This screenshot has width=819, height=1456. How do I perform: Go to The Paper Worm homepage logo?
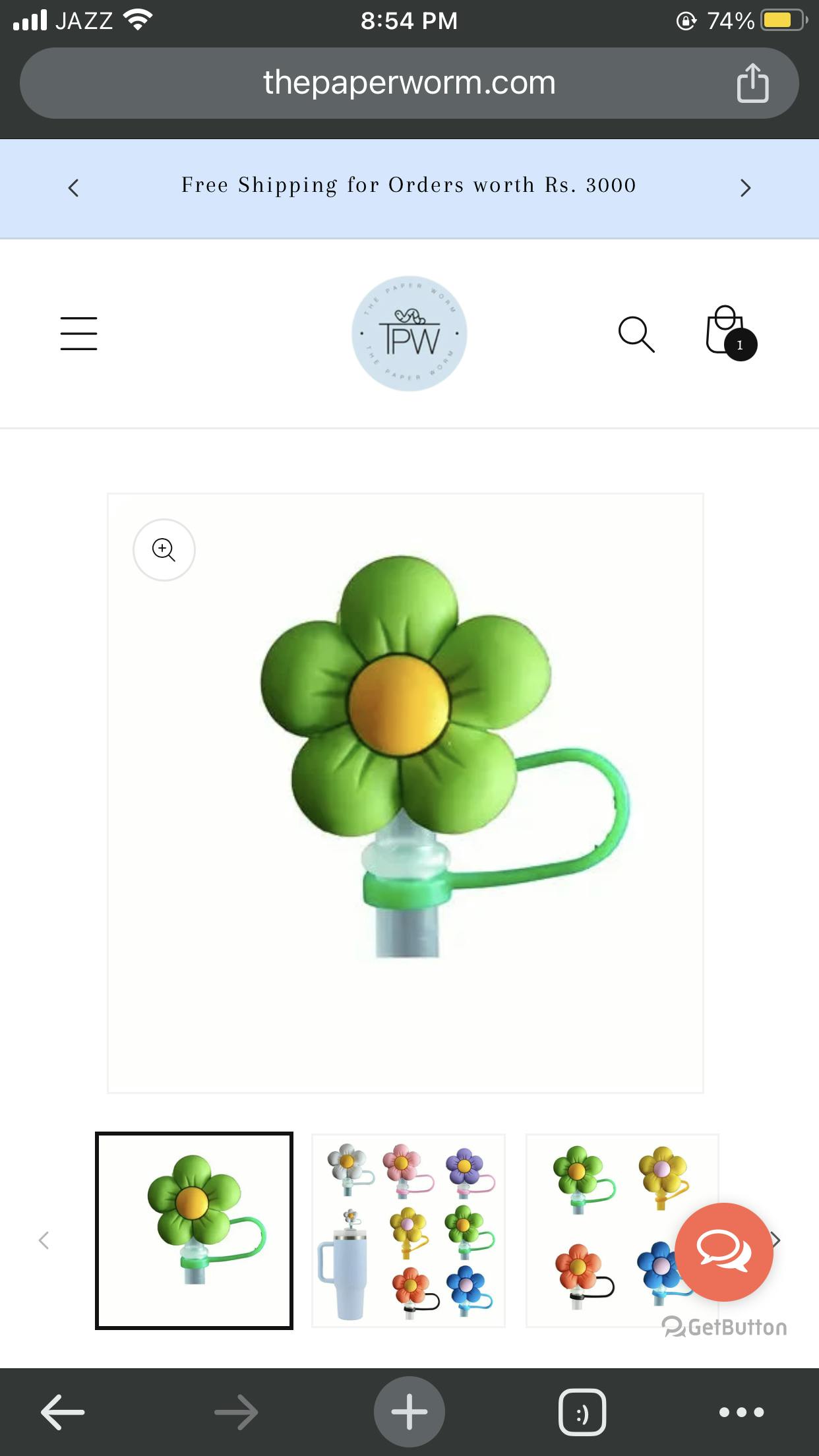coord(409,333)
